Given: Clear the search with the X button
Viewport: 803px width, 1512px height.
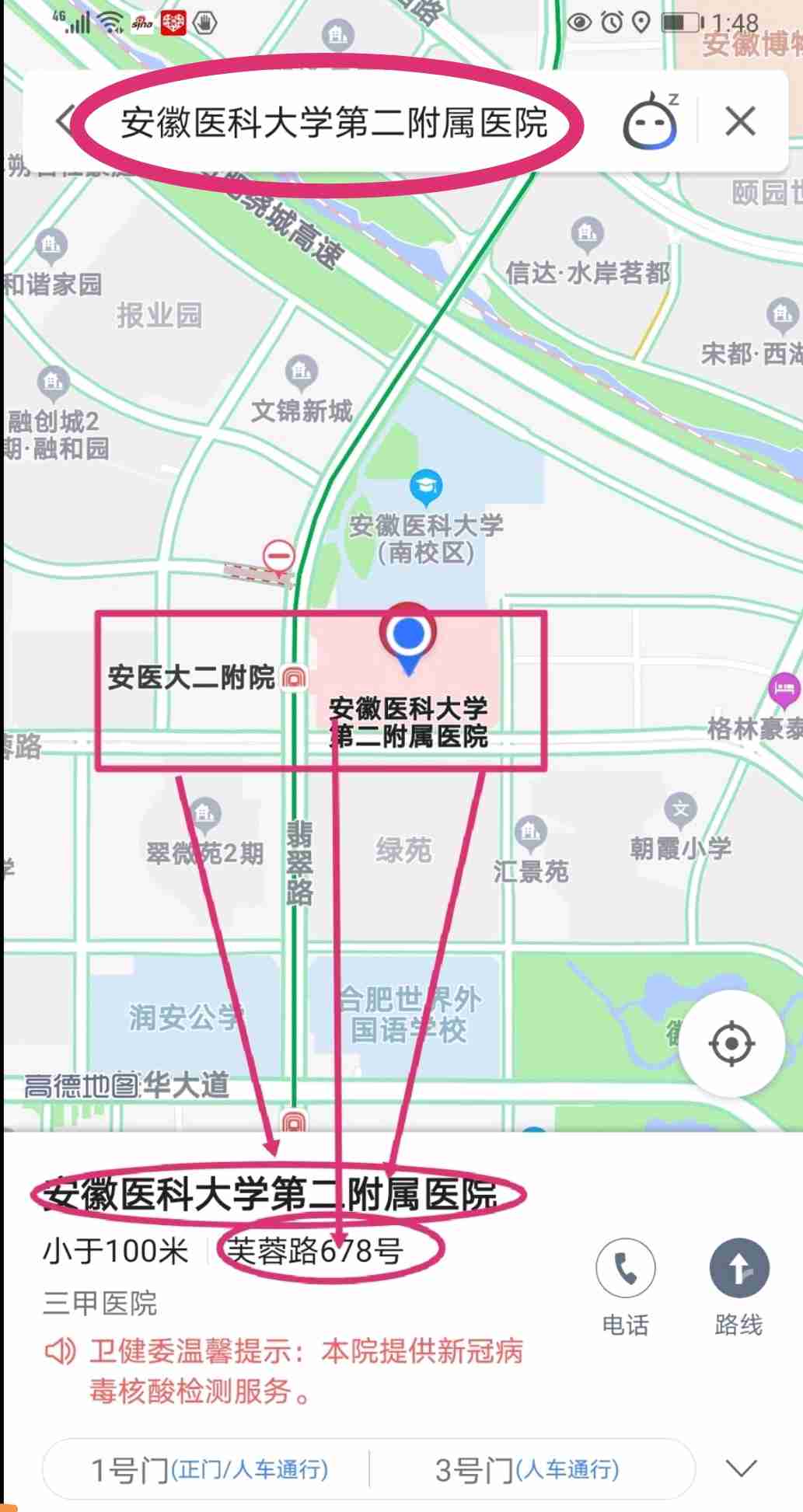Looking at the screenshot, I should click(740, 122).
